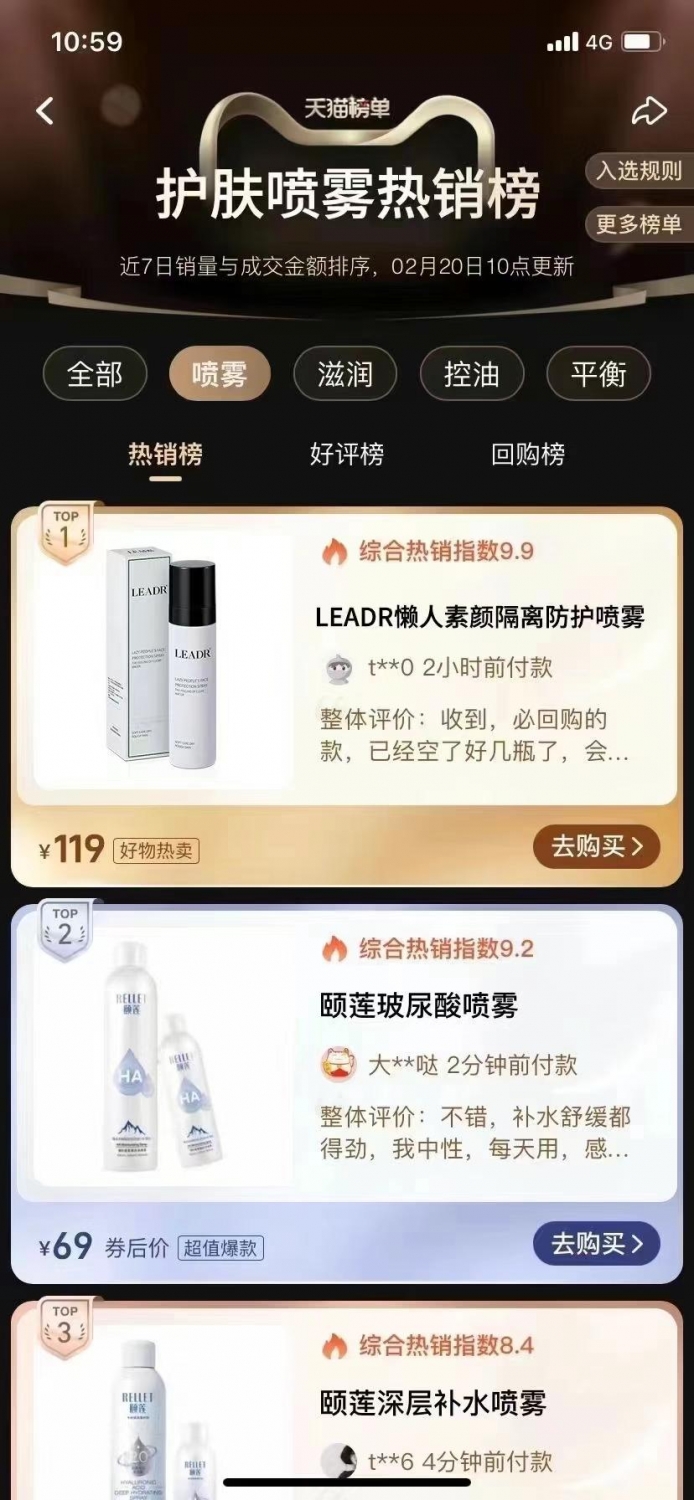
Task: Open 更多榜单 more rankings
Action: 640,224
